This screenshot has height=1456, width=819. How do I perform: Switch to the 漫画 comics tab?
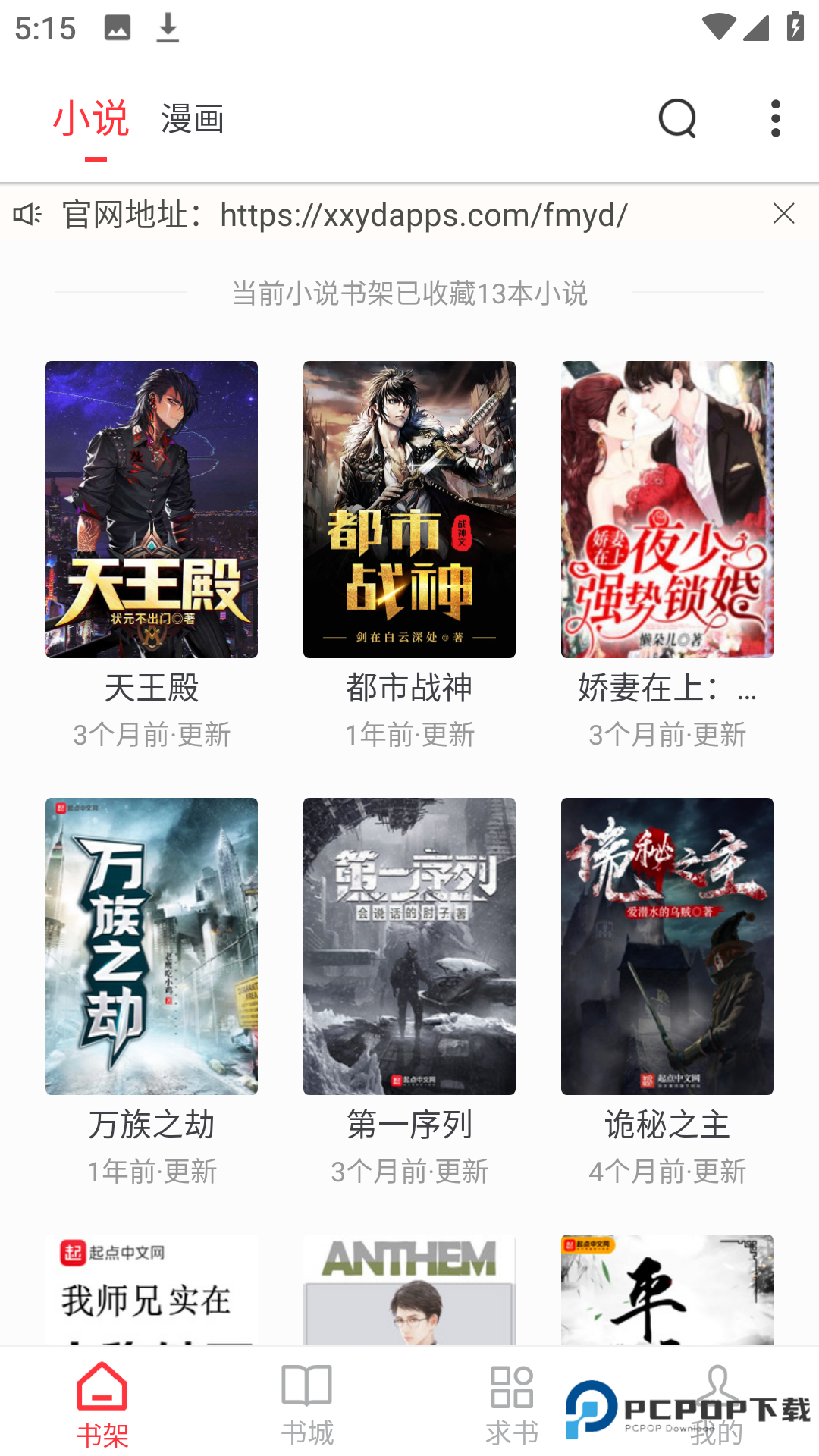pyautogui.click(x=191, y=119)
